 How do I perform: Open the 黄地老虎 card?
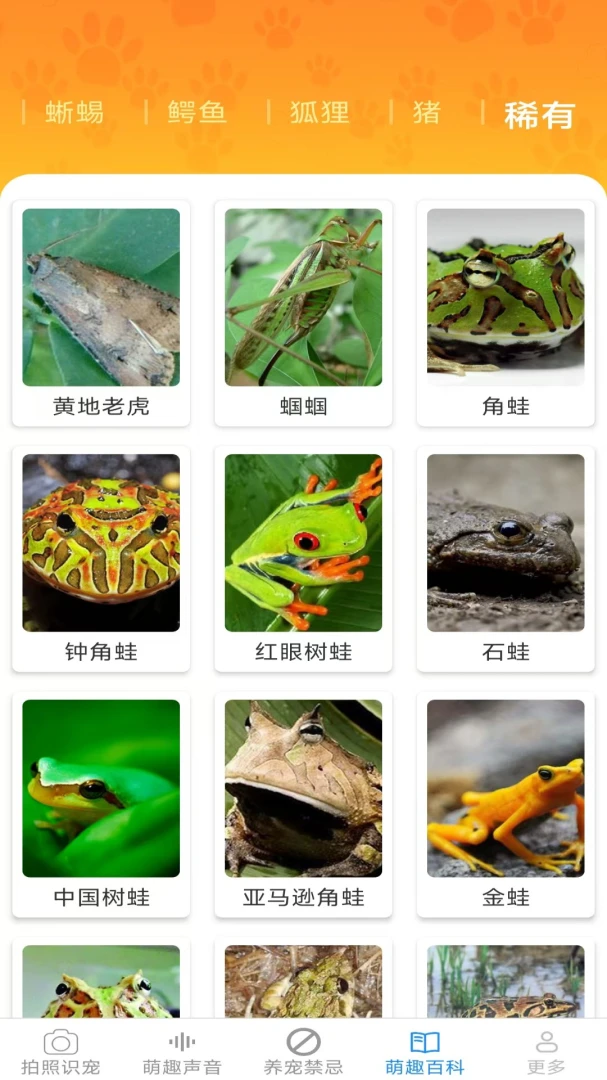(101, 313)
